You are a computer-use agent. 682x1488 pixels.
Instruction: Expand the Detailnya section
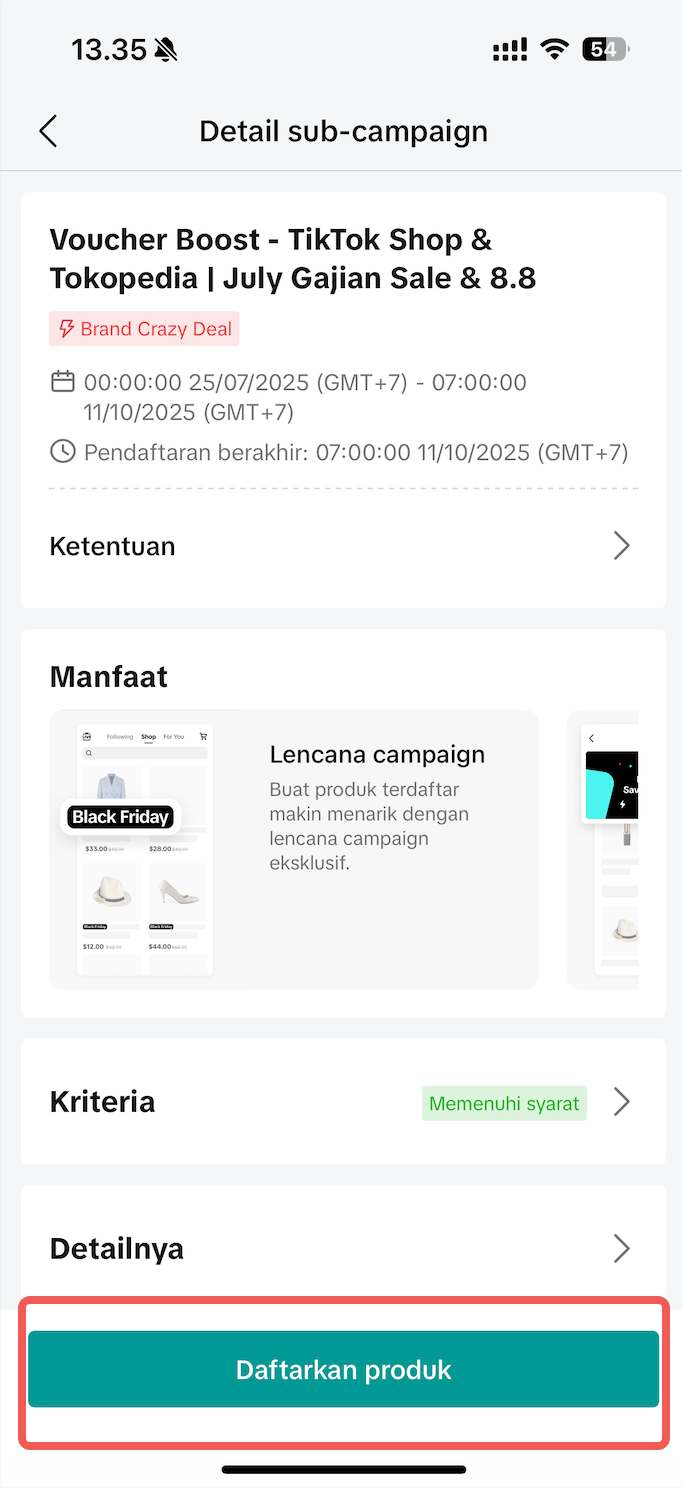point(342,1248)
